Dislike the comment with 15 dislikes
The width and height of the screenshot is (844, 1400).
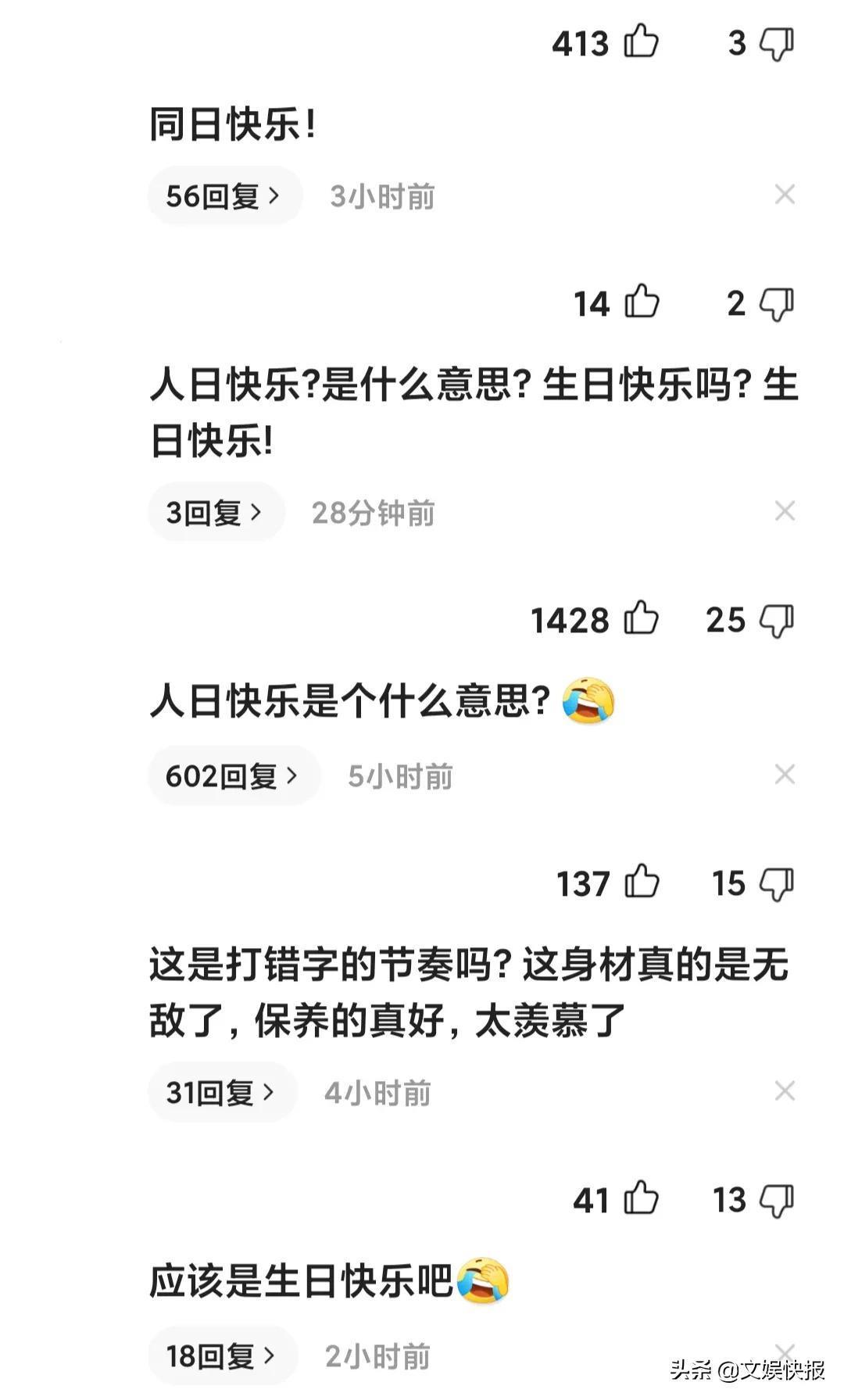click(777, 884)
